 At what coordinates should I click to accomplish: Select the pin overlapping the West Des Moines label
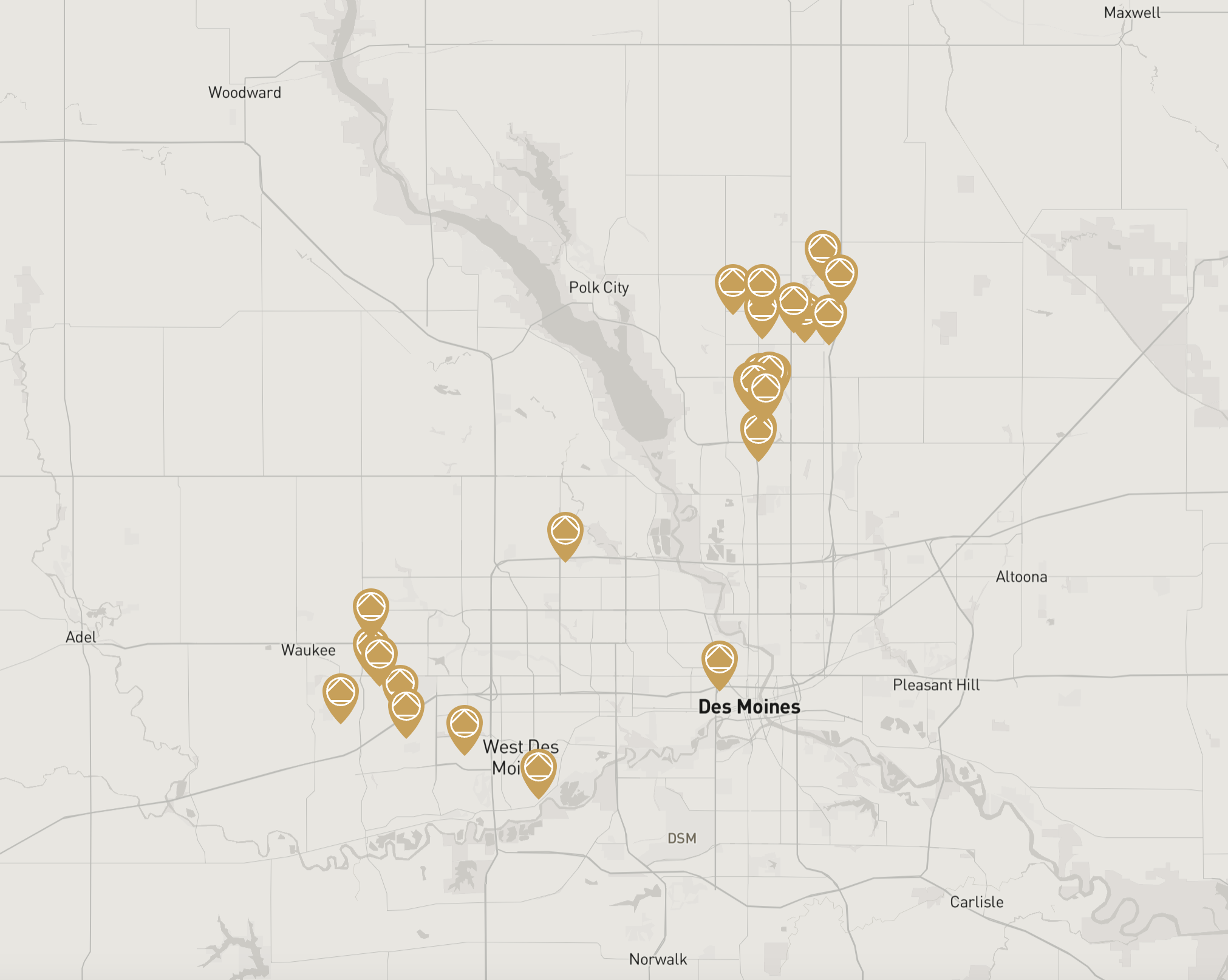coord(538,769)
